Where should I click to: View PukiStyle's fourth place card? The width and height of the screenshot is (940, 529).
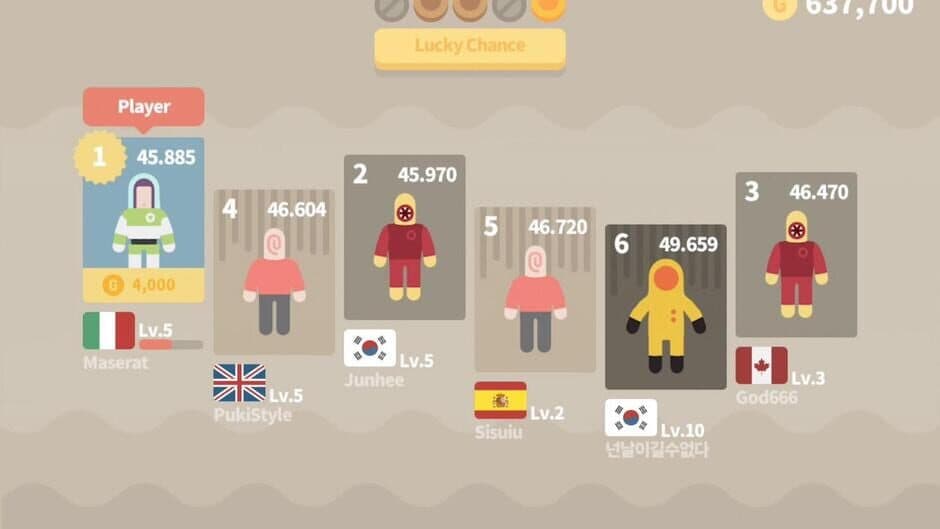(274, 272)
